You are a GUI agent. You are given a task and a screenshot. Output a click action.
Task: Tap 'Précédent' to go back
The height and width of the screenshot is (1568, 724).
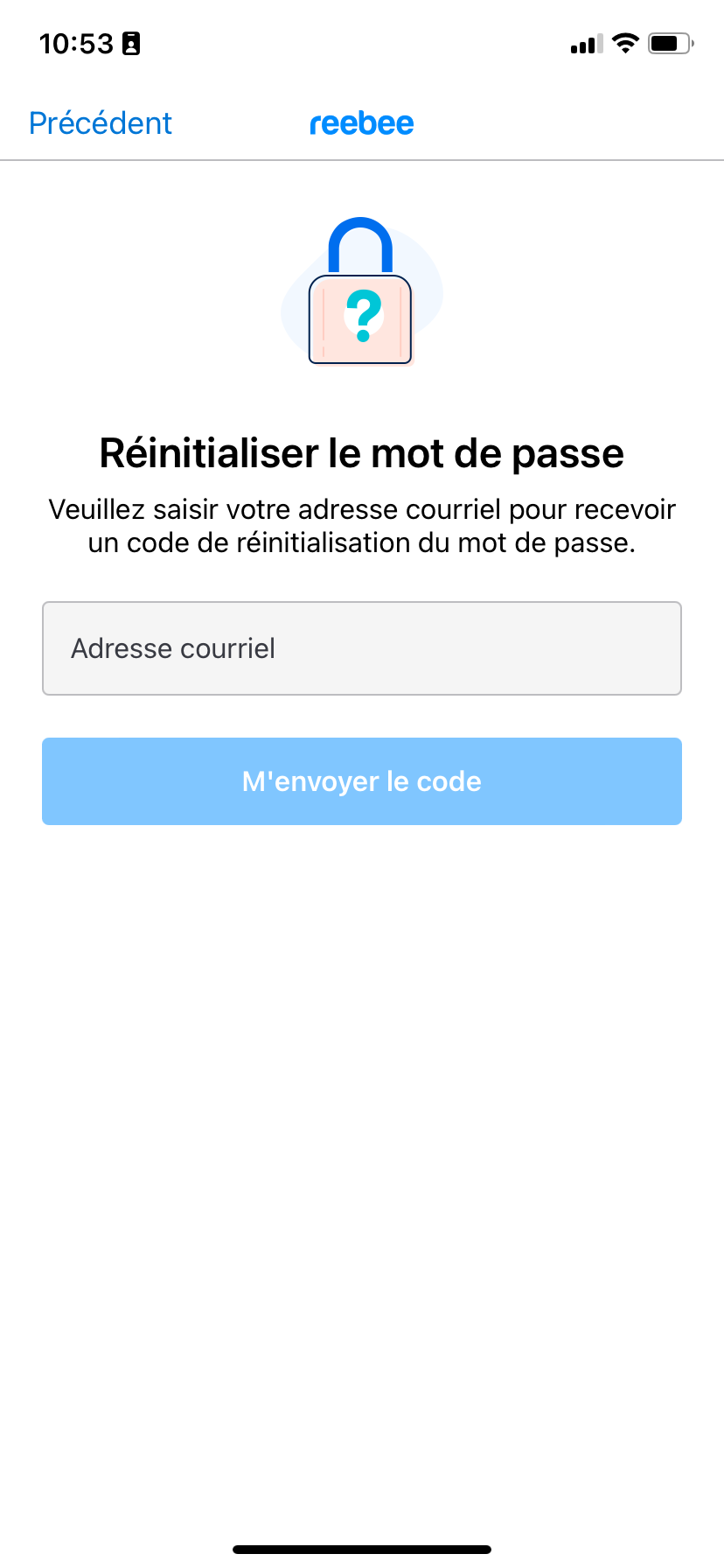click(x=100, y=123)
